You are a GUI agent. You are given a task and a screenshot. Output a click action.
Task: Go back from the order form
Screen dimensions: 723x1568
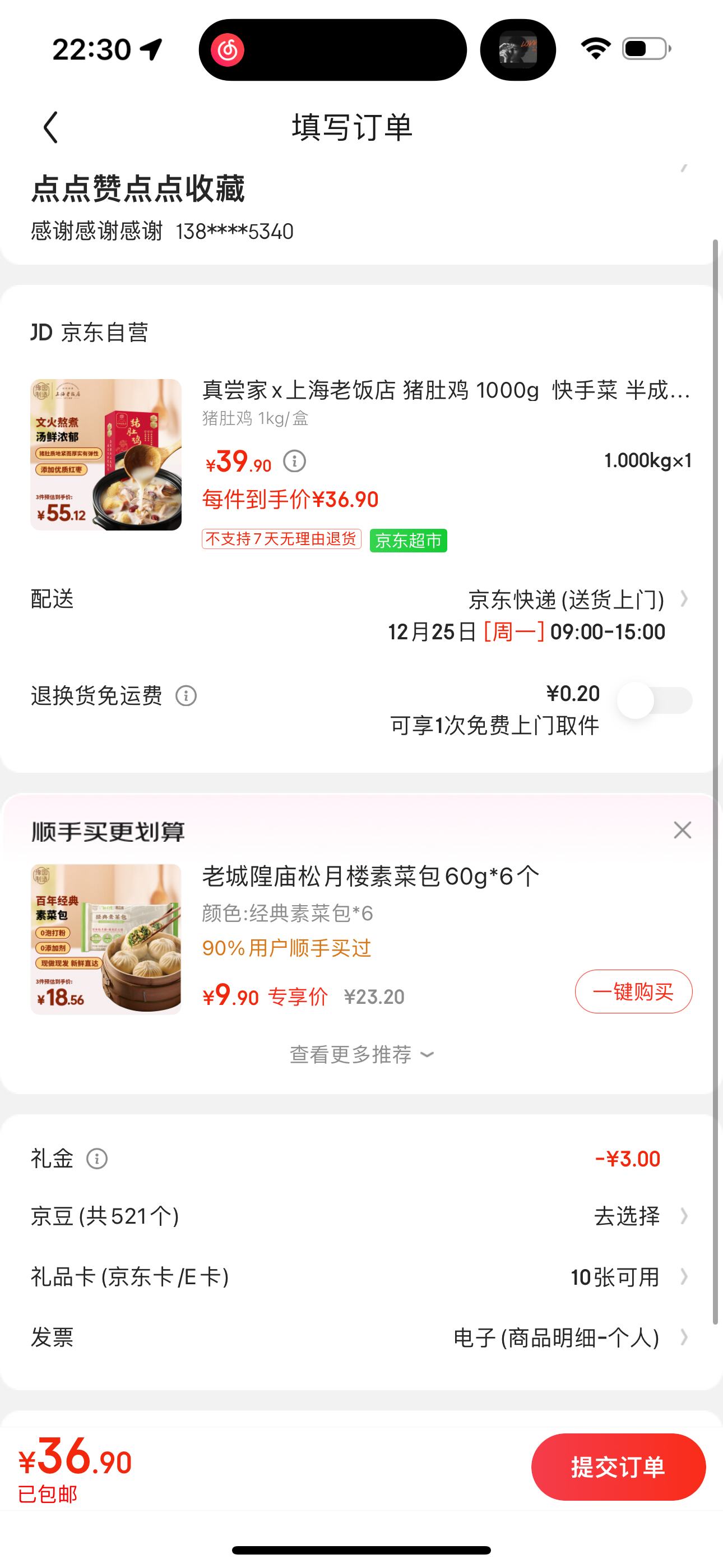tap(51, 127)
